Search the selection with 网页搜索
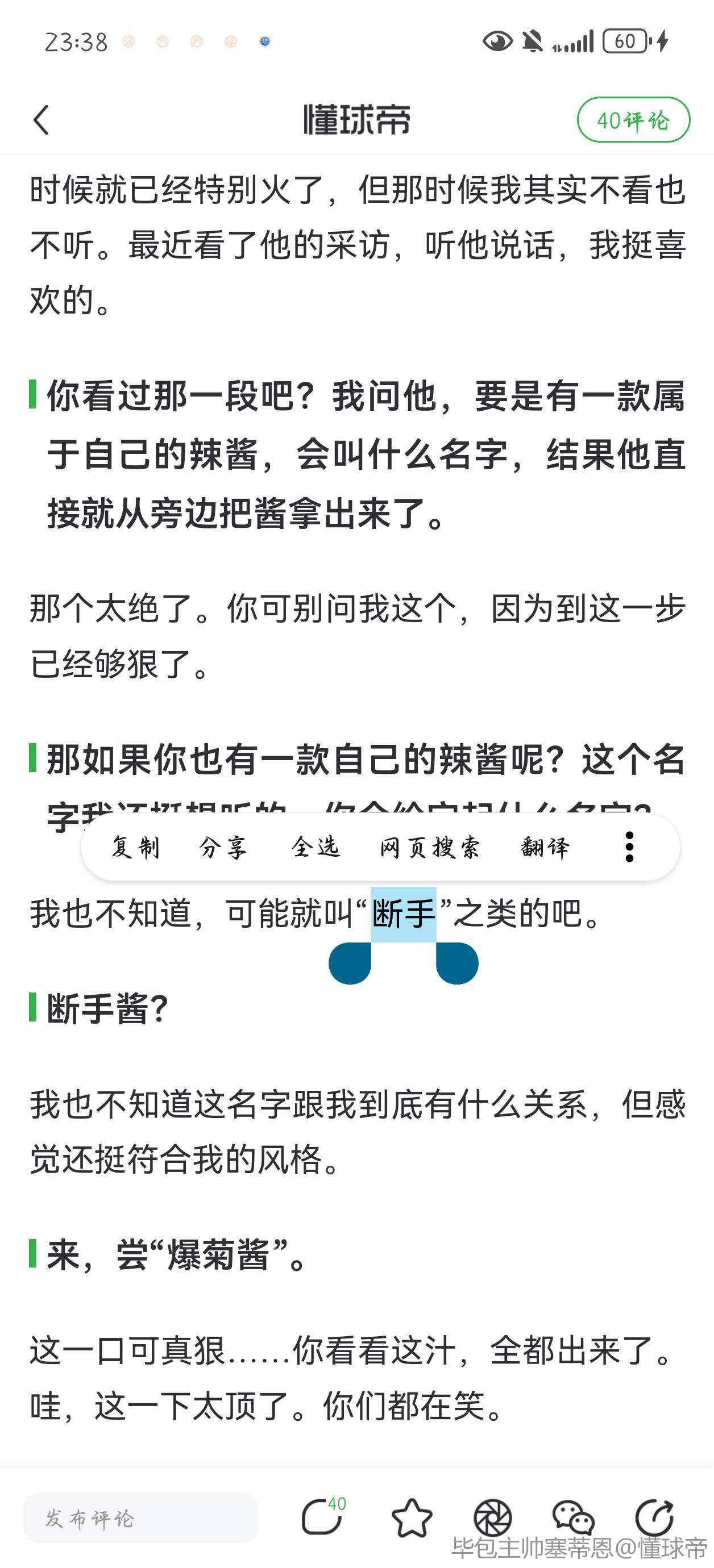This screenshot has height=1568, width=714. pyautogui.click(x=430, y=846)
